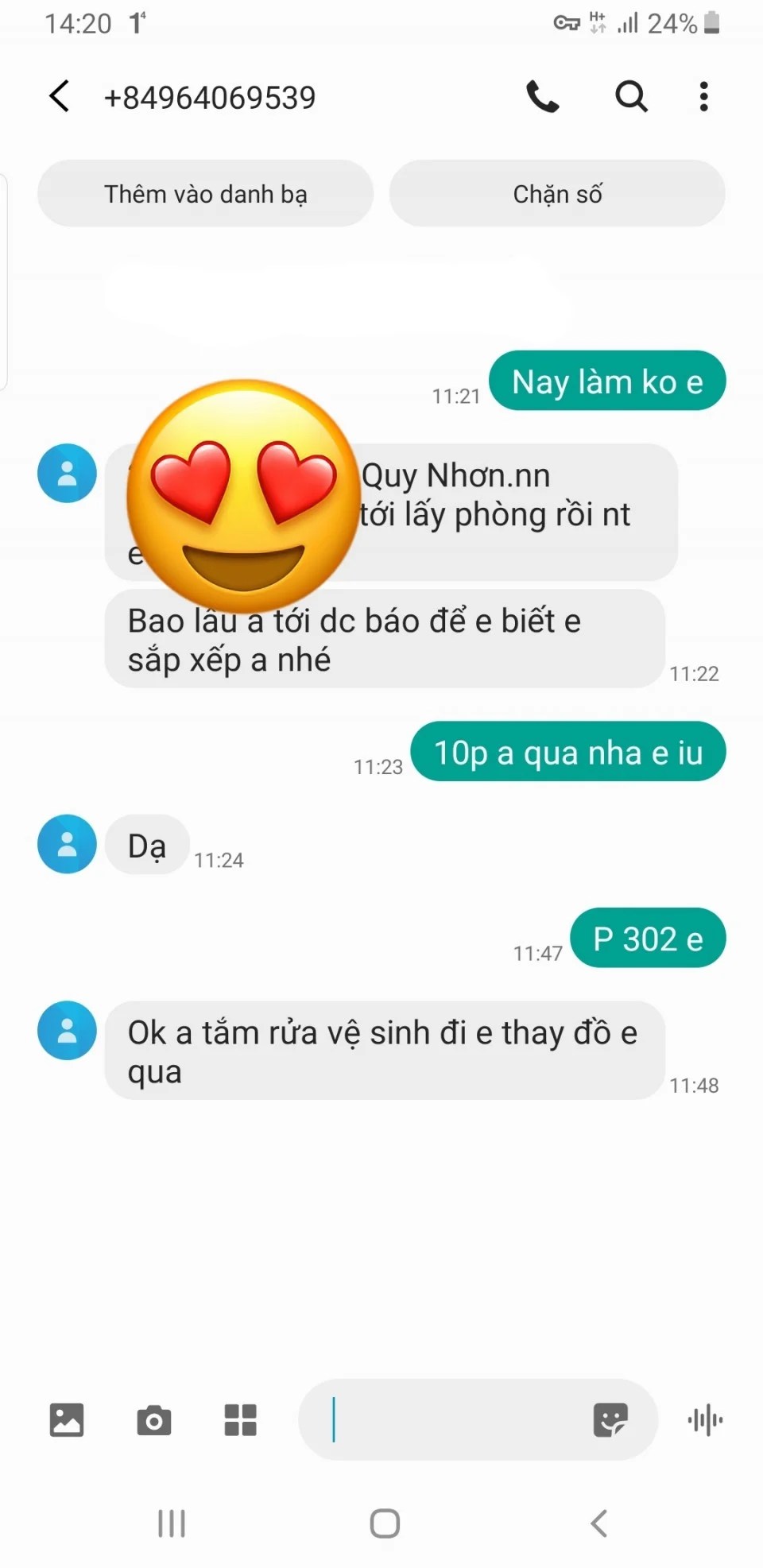Attach a picture from the gallery

click(x=66, y=1420)
